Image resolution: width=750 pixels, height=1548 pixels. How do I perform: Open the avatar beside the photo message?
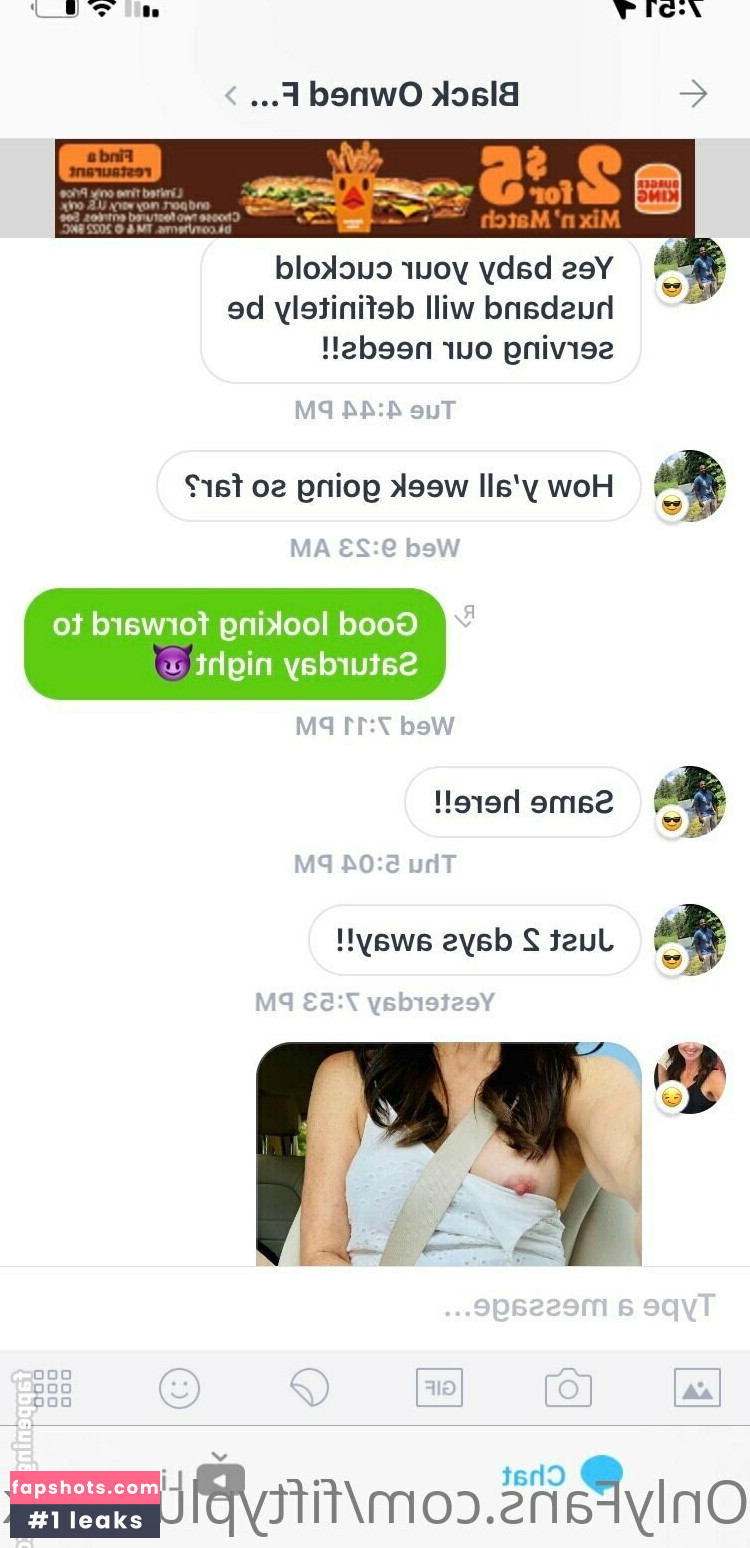tap(689, 1078)
